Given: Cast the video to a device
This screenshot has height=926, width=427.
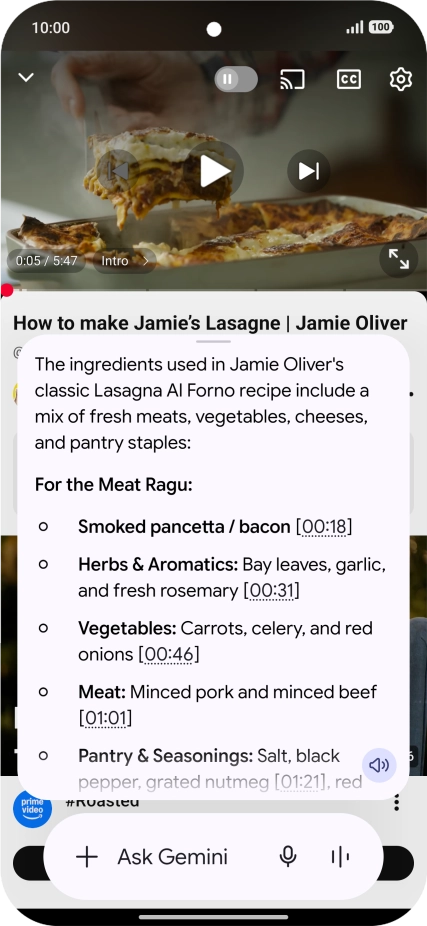Looking at the screenshot, I should (292, 79).
